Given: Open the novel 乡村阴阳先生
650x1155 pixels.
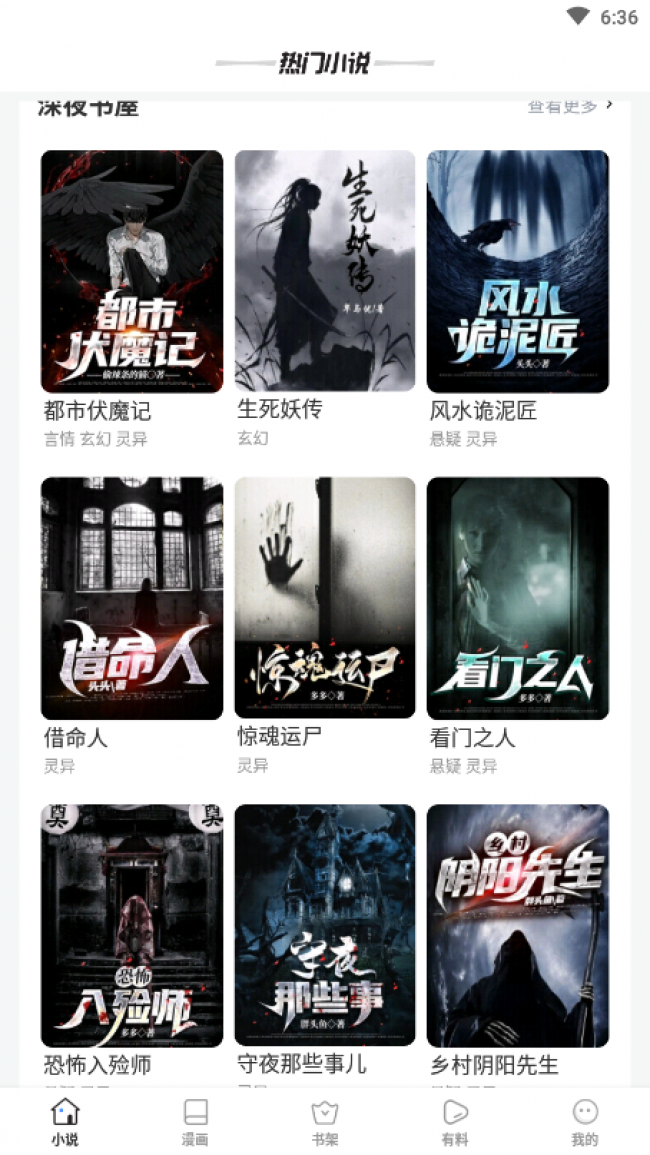Looking at the screenshot, I should 517,925.
